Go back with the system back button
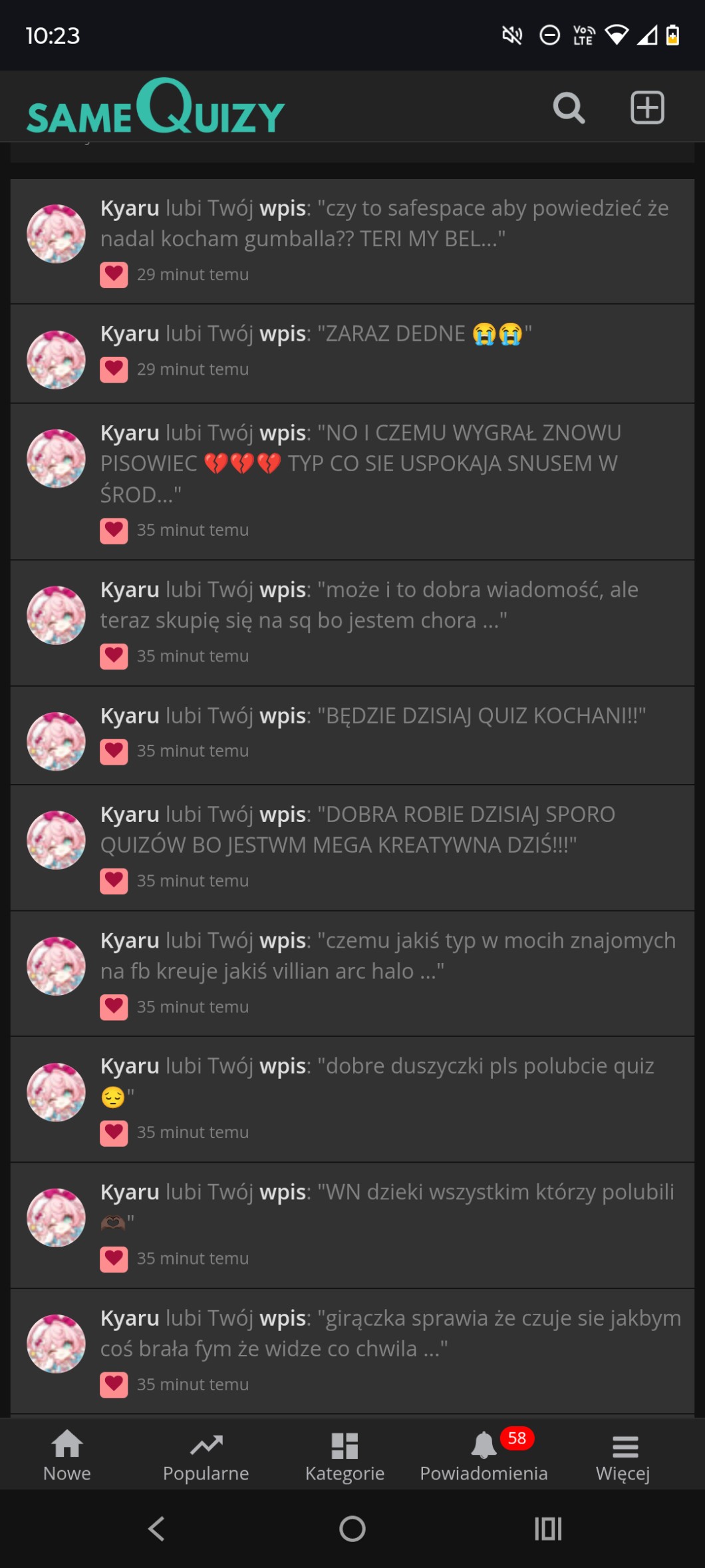Image resolution: width=705 pixels, height=1568 pixels. 156,1529
